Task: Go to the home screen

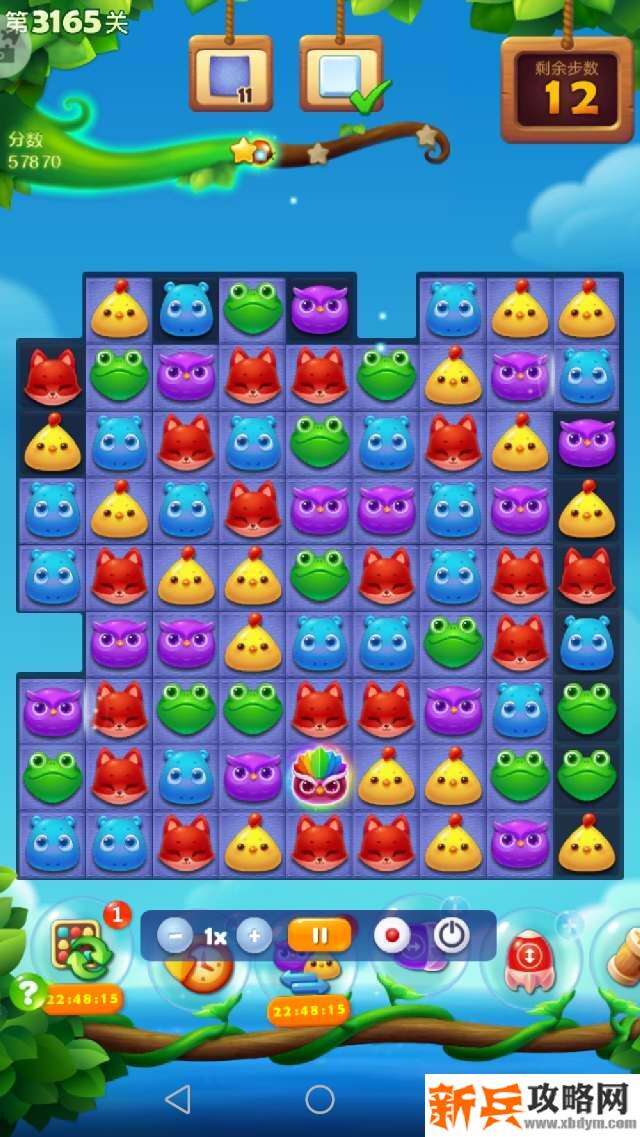Action: (320, 1099)
